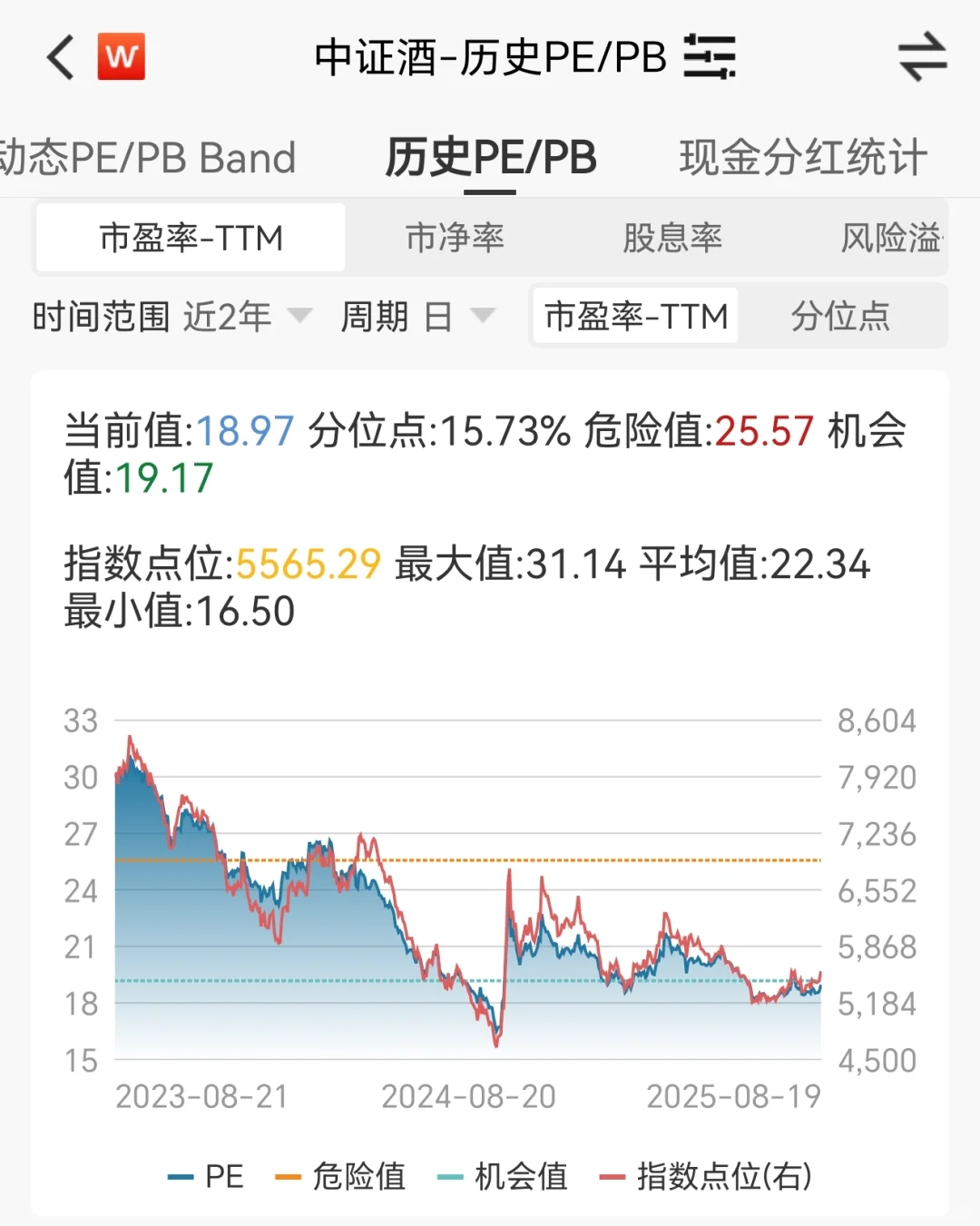Viewport: 980px width, 1226px height.
Task: Toggle the 危险值 legend line
Action: tap(341, 1176)
